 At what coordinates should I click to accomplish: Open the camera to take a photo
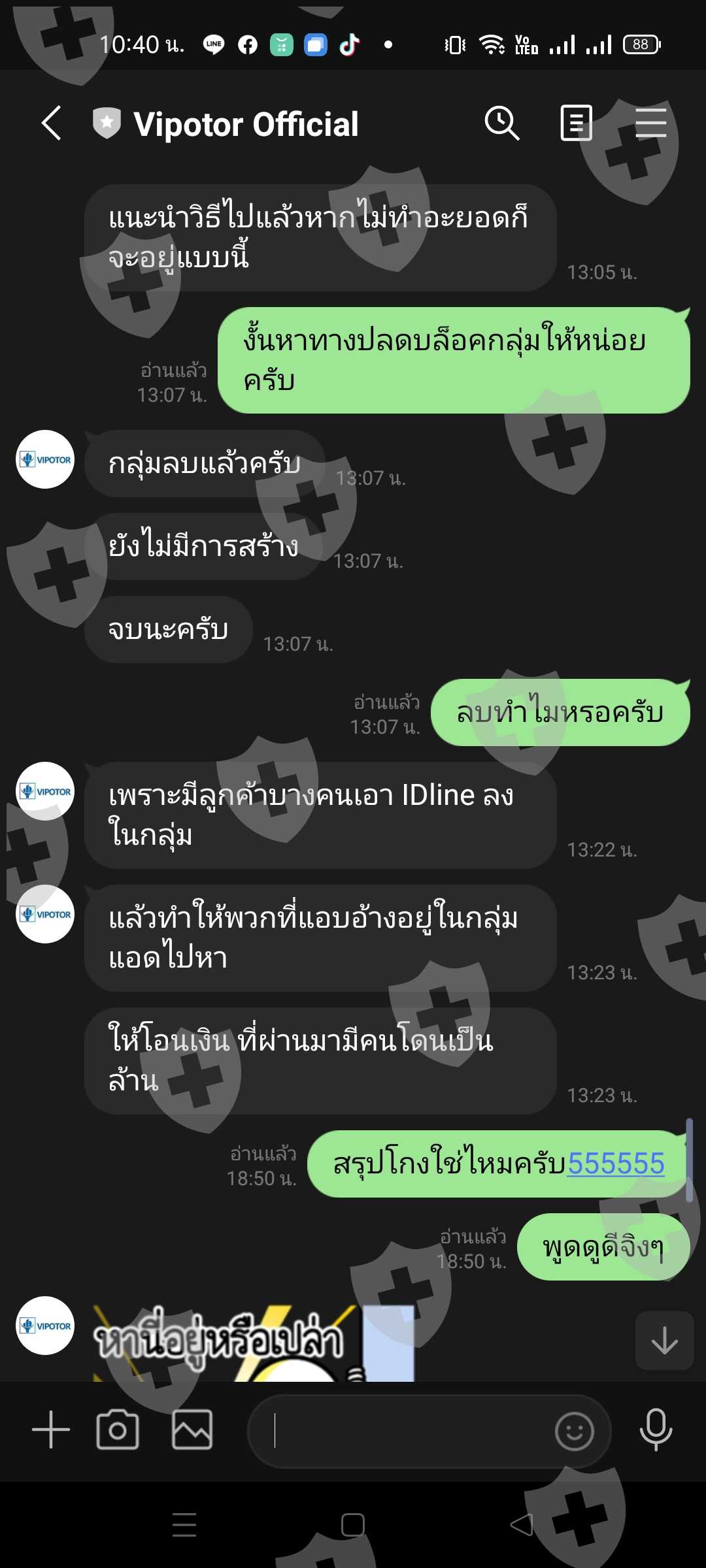point(118,1429)
